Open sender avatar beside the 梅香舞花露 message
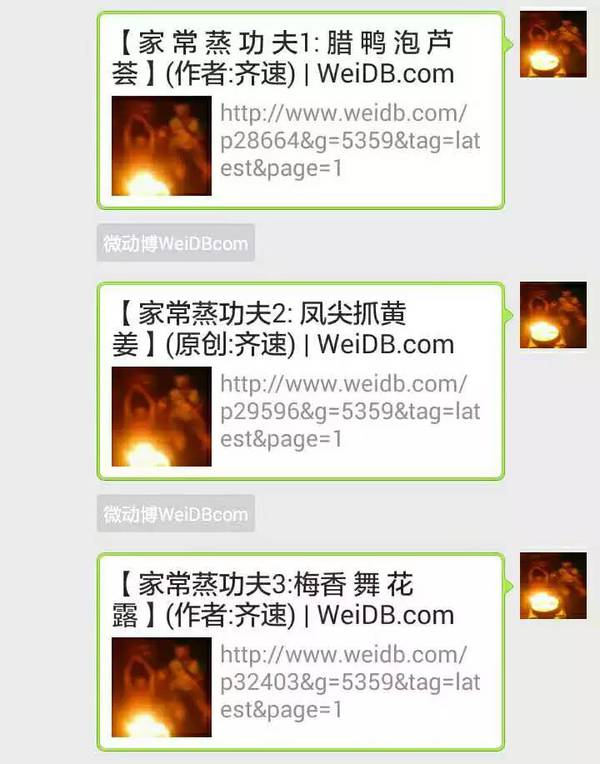The width and height of the screenshot is (600, 764). click(x=553, y=585)
